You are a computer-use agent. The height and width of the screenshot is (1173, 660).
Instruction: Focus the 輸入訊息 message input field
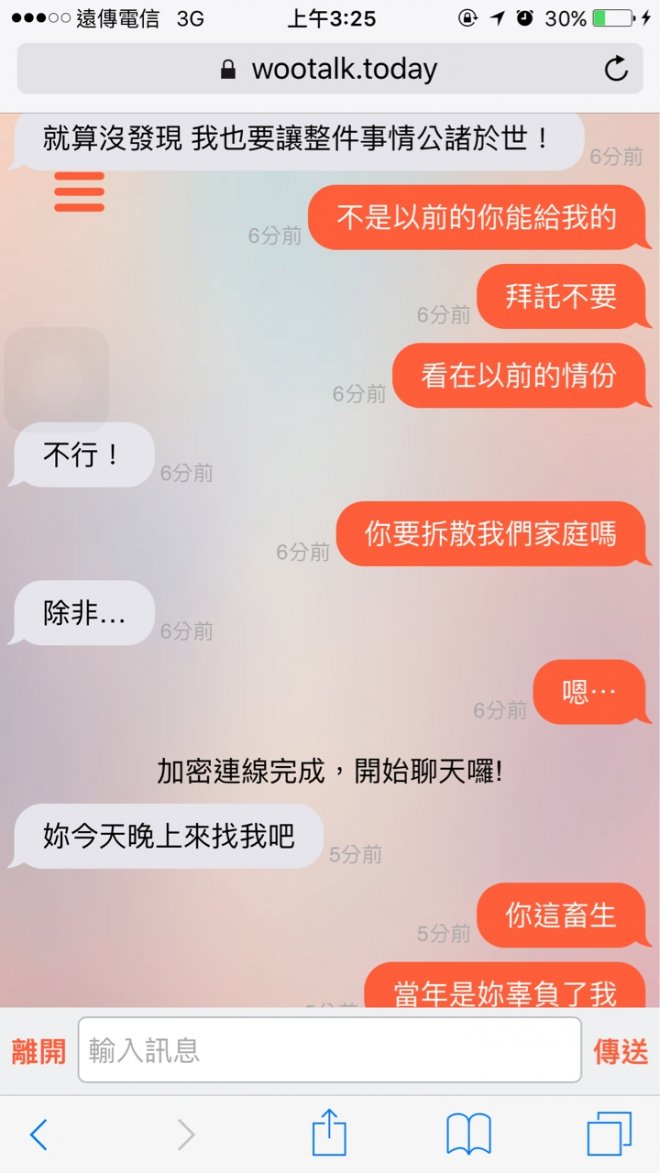point(329,1050)
